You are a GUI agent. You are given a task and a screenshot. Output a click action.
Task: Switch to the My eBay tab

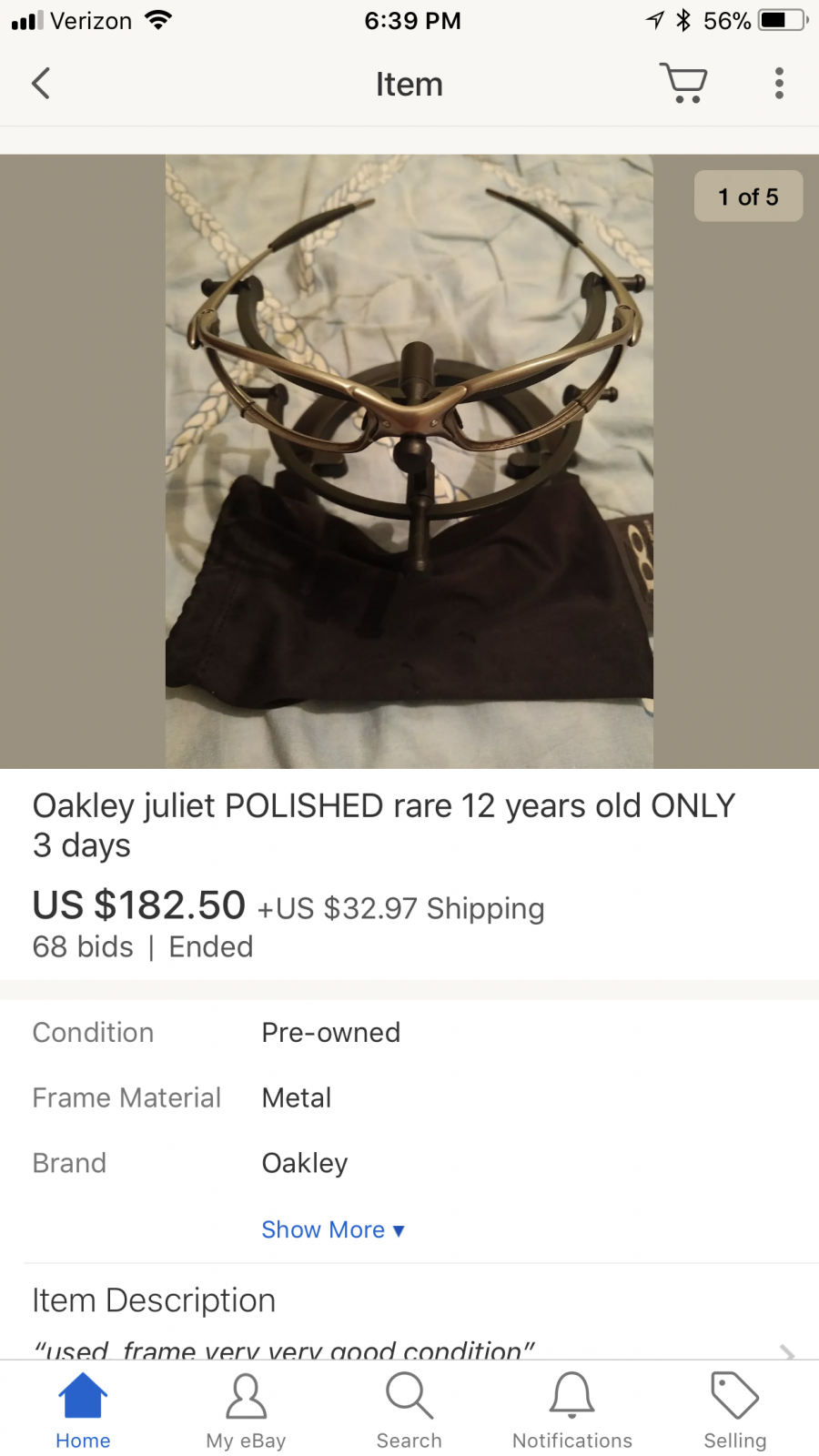point(246,1410)
